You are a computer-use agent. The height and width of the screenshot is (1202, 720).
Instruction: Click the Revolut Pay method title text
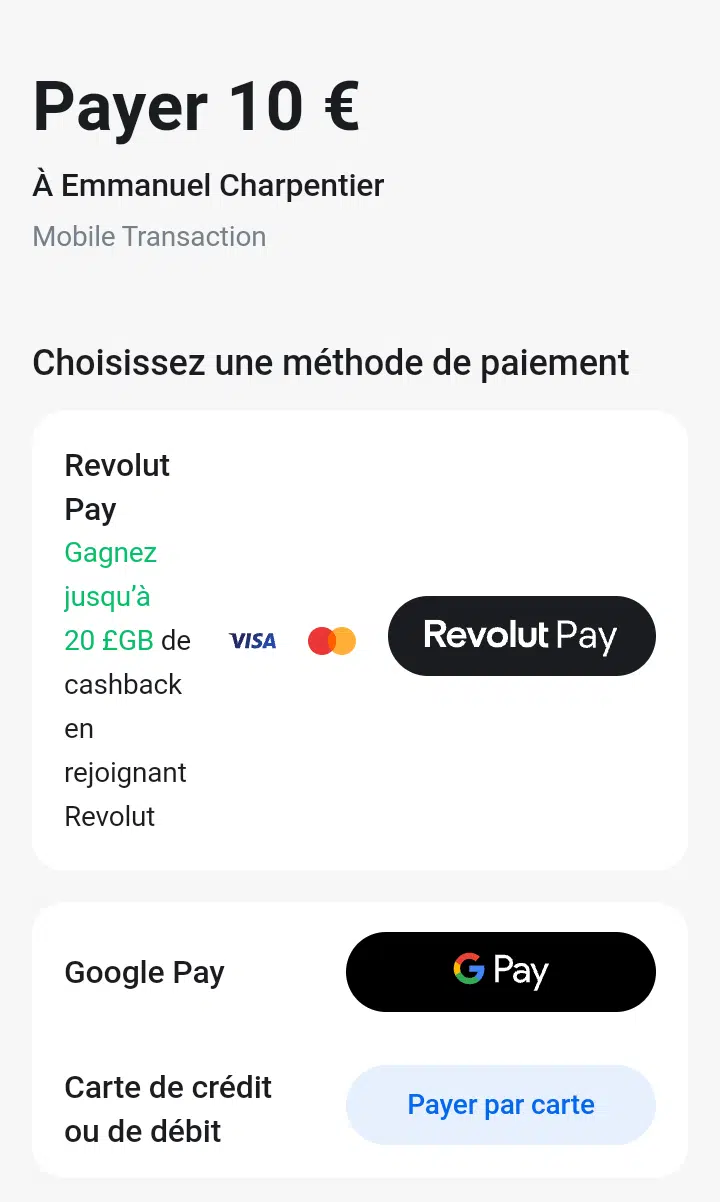coord(117,487)
